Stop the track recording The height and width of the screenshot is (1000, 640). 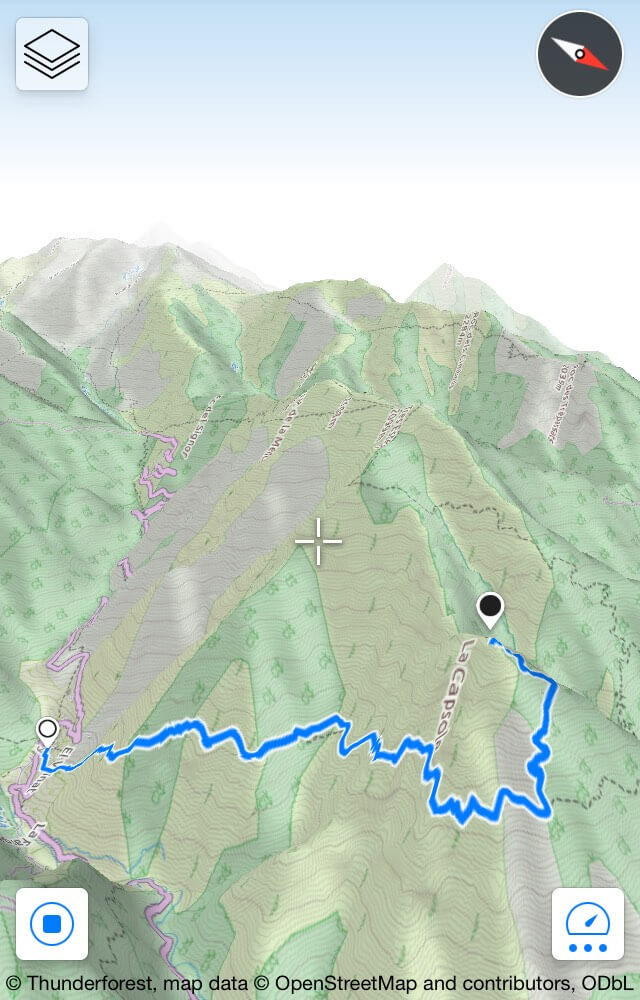52,924
